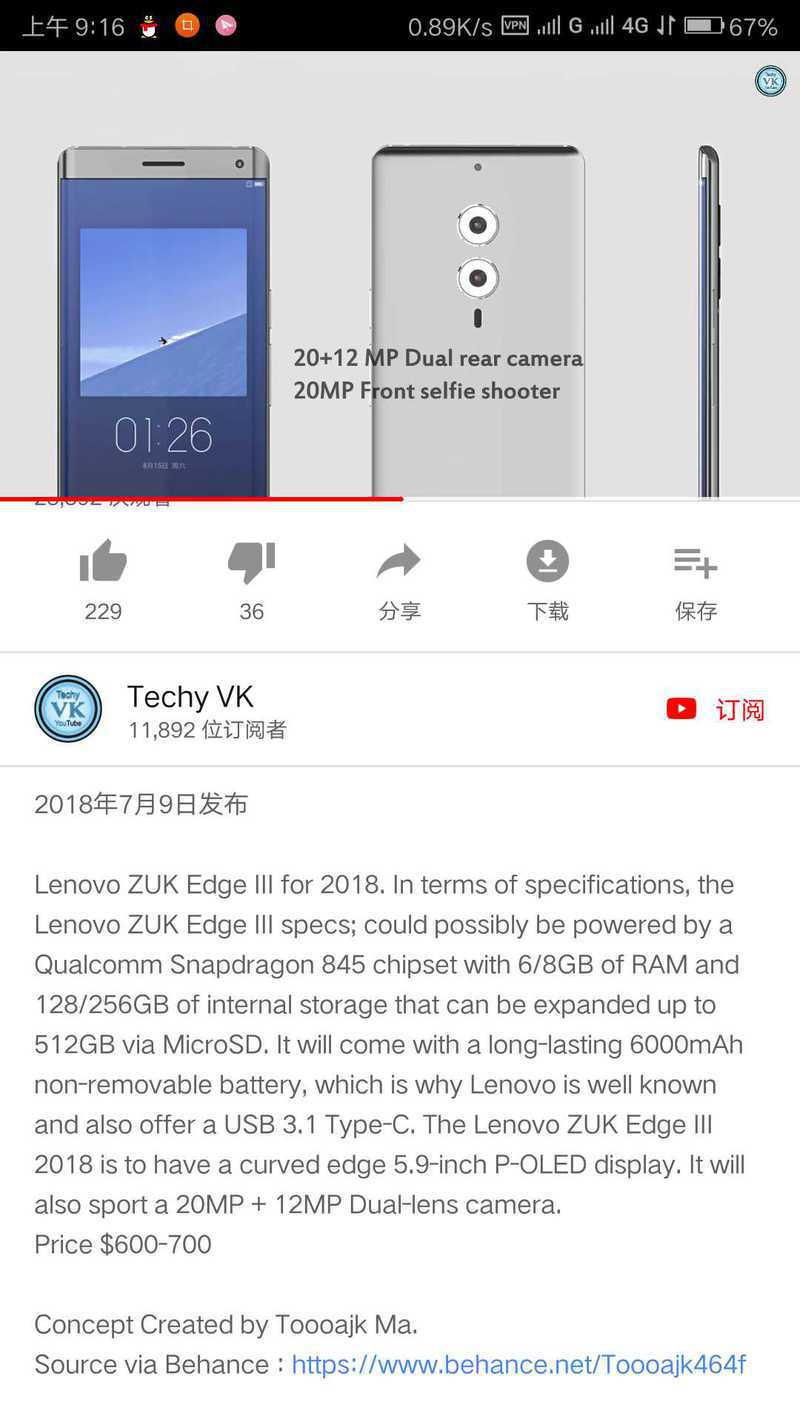The image size is (800, 1422).
Task: Open the Behance source link
Action: click(519, 1364)
